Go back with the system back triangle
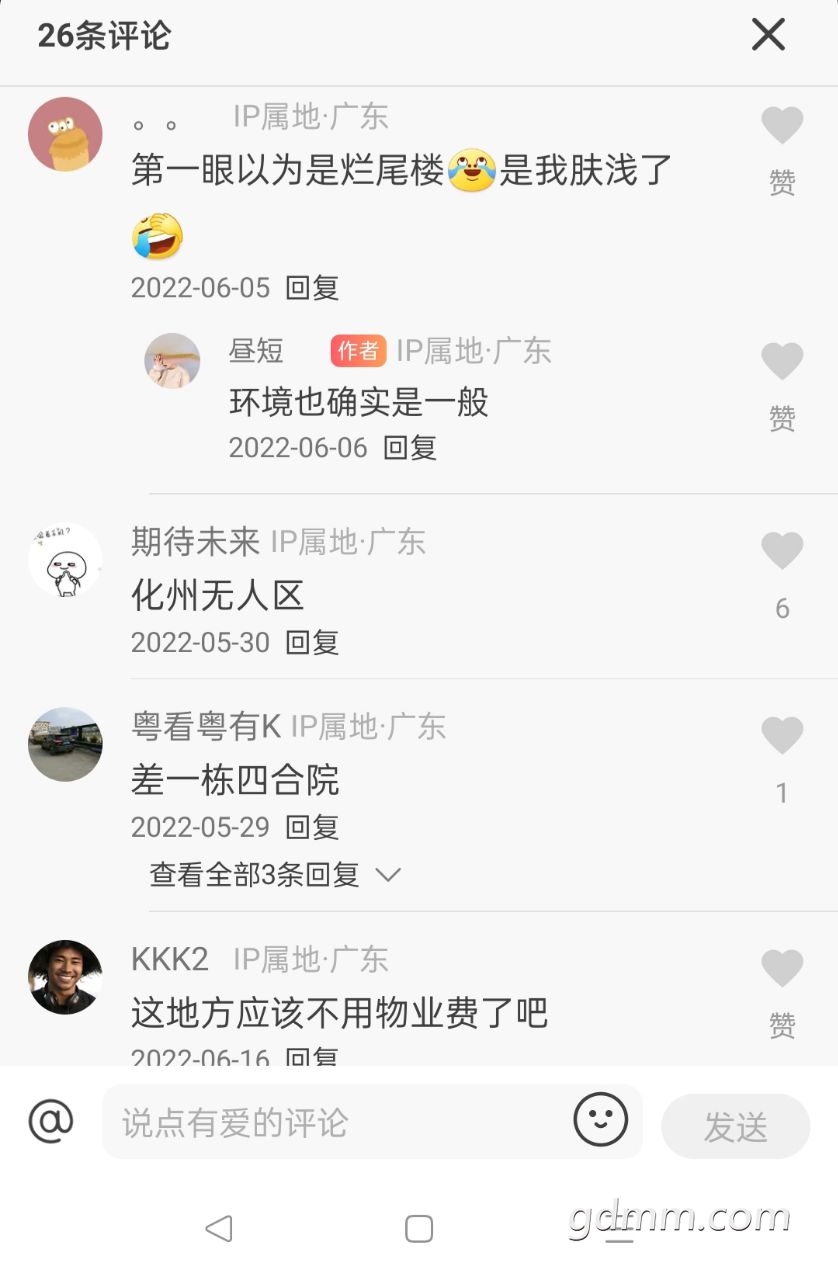838x1280 pixels. 218,1228
